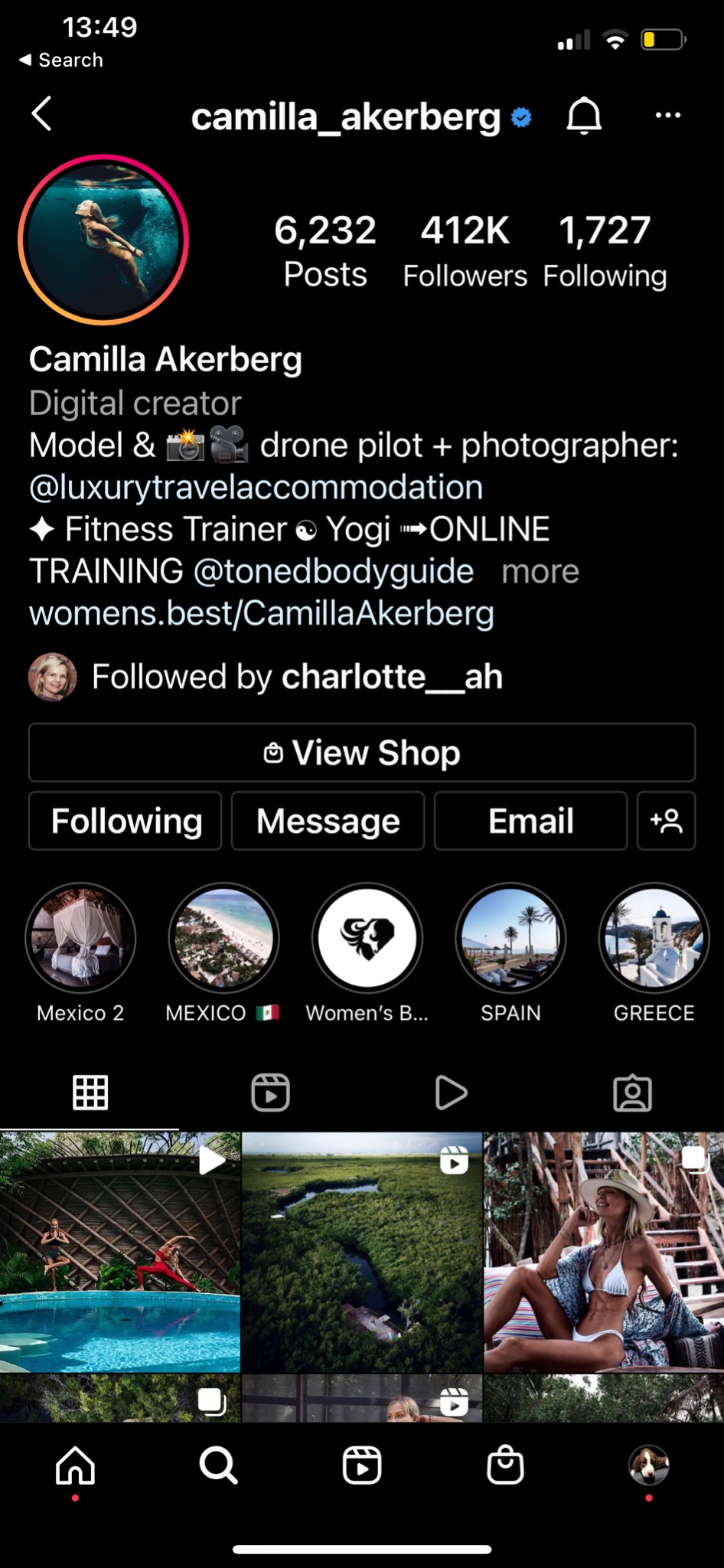Screen dimensions: 724x1568
Task: Tap the Reels icon in bottom navigation
Action: [361, 1465]
